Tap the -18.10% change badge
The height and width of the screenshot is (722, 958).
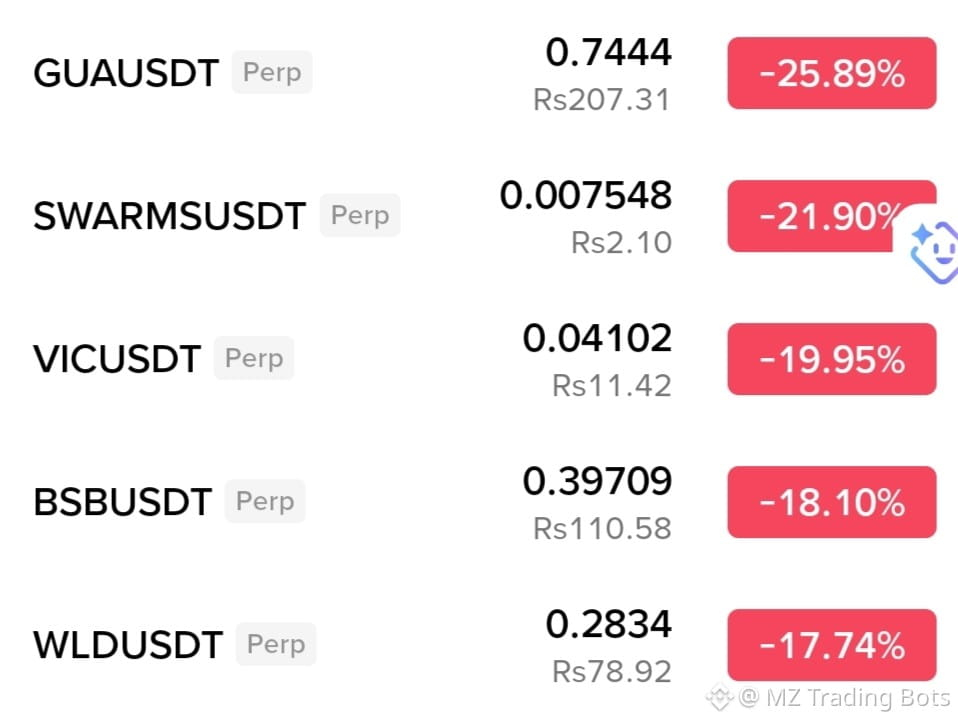tap(832, 502)
